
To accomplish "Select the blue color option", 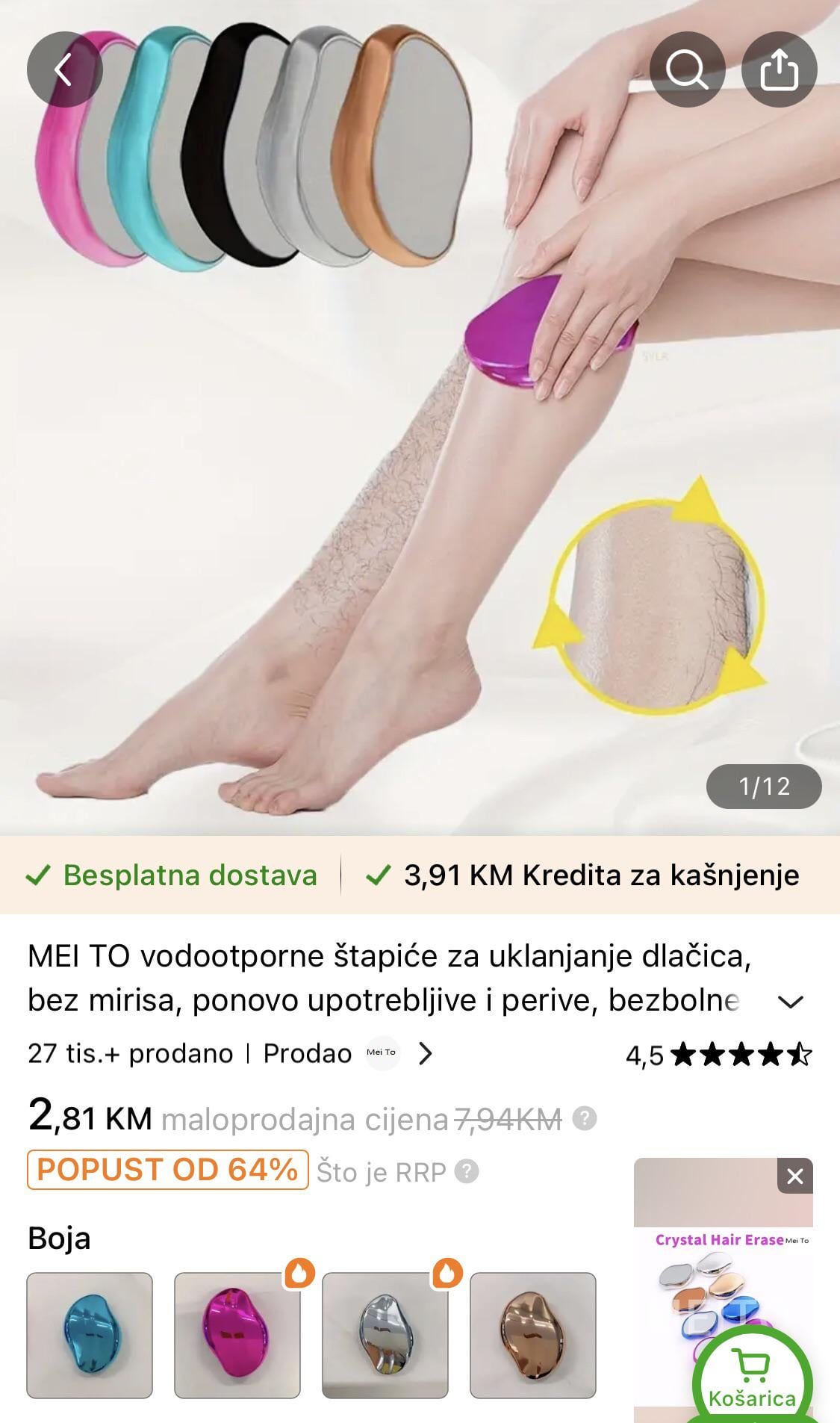I will (x=90, y=1335).
